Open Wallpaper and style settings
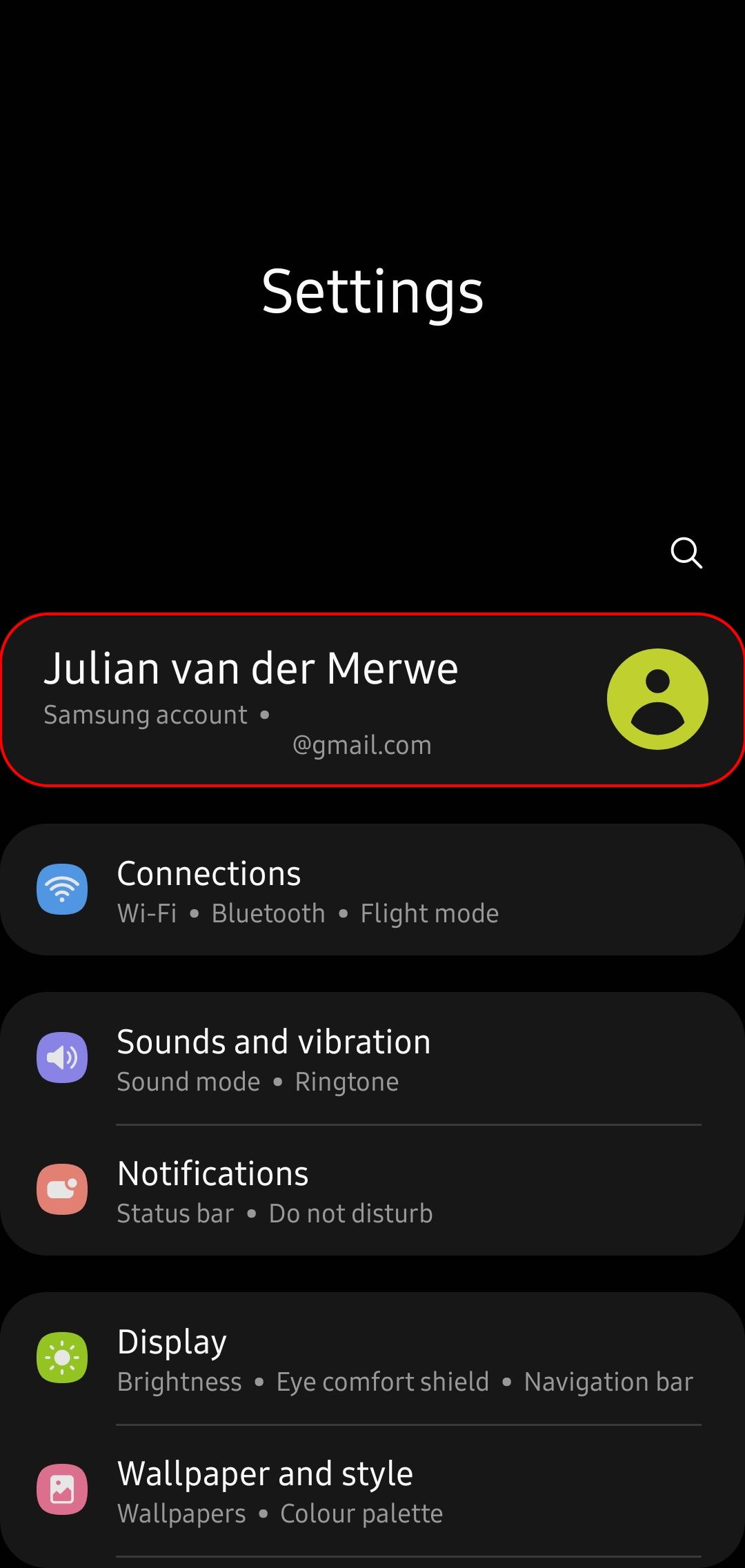The image size is (745, 1568). pyautogui.click(x=372, y=1490)
